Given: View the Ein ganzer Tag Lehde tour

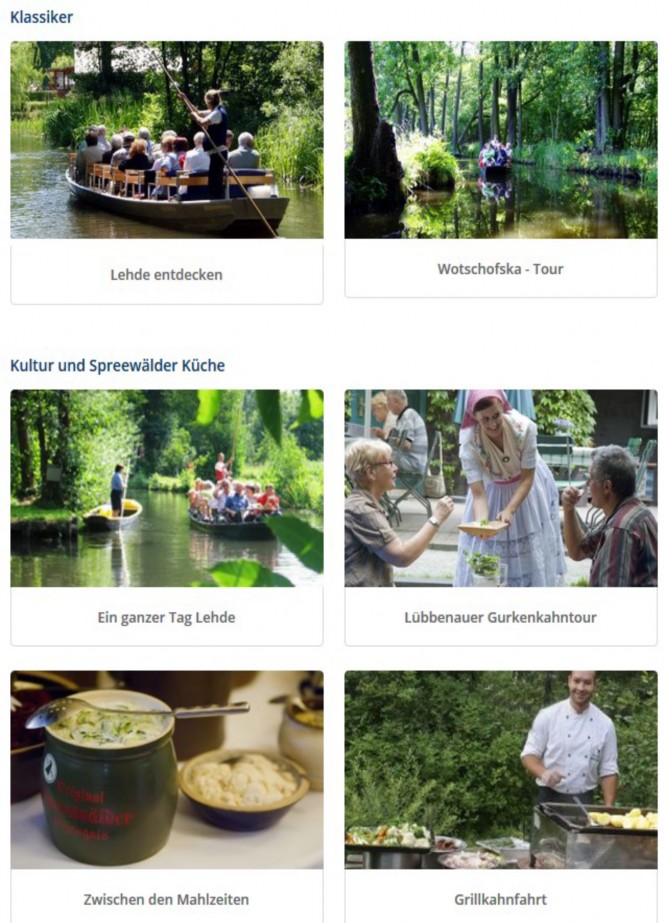Looking at the screenshot, I should pos(166,617).
